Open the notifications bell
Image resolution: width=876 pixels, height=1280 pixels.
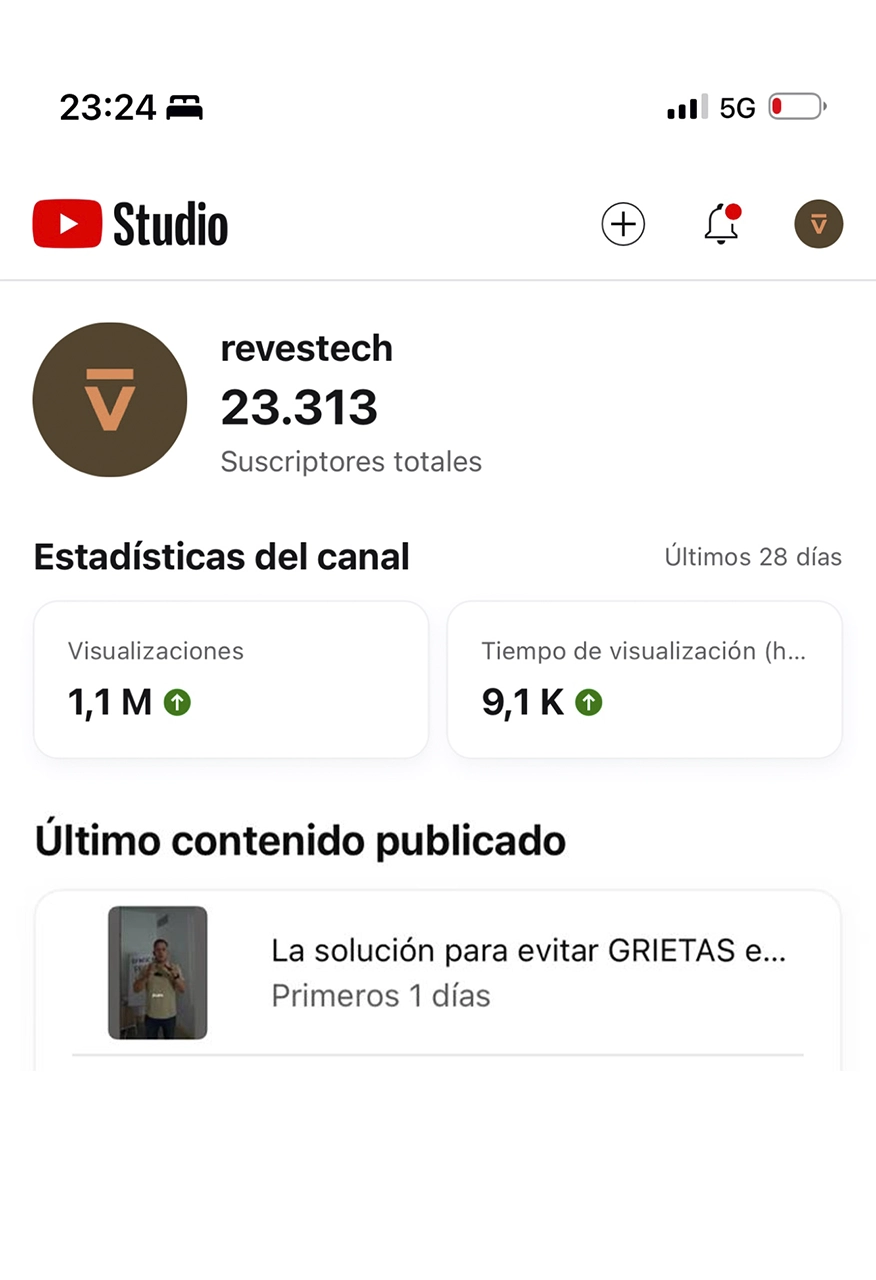(721, 224)
